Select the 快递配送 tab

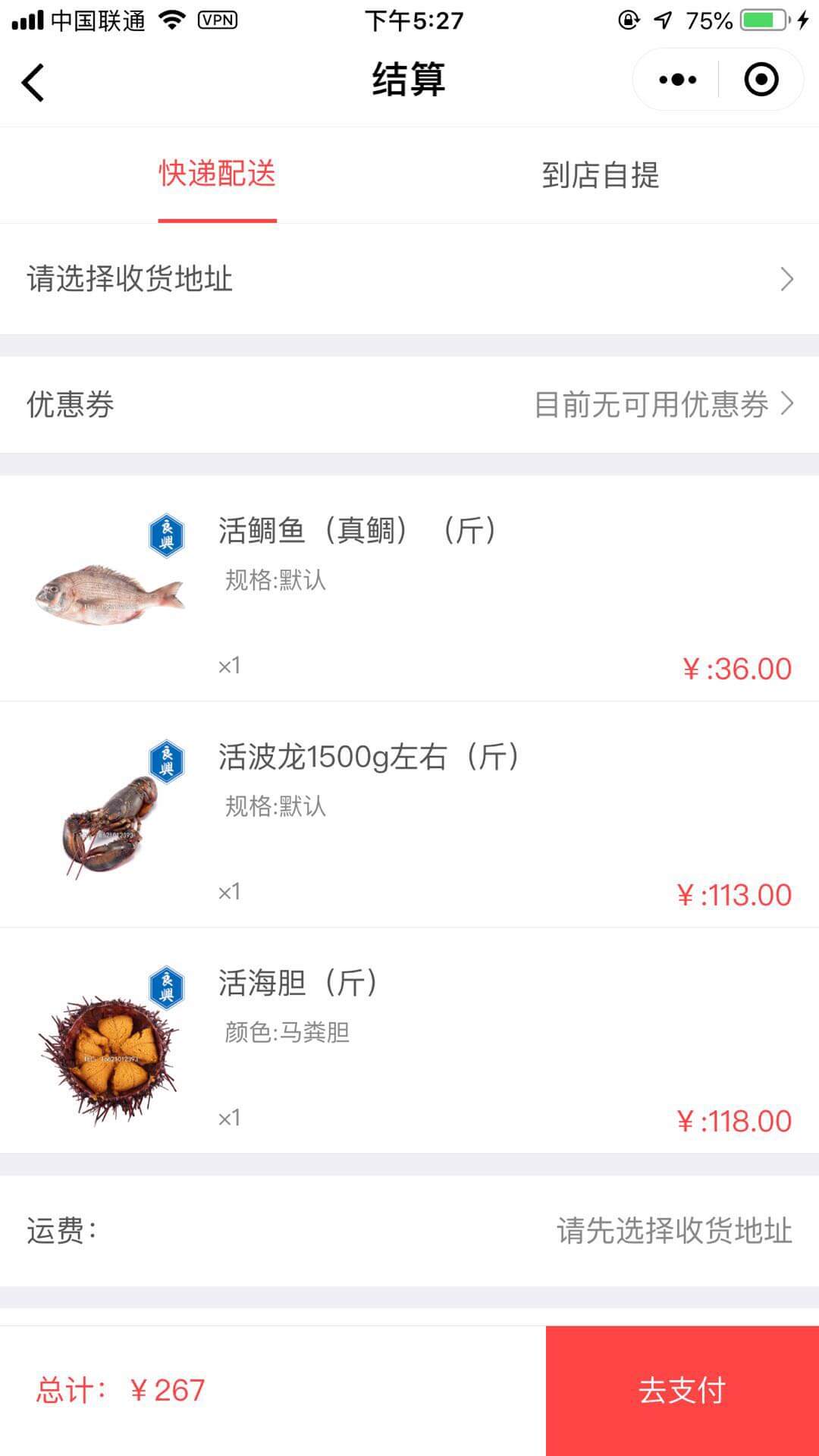217,175
